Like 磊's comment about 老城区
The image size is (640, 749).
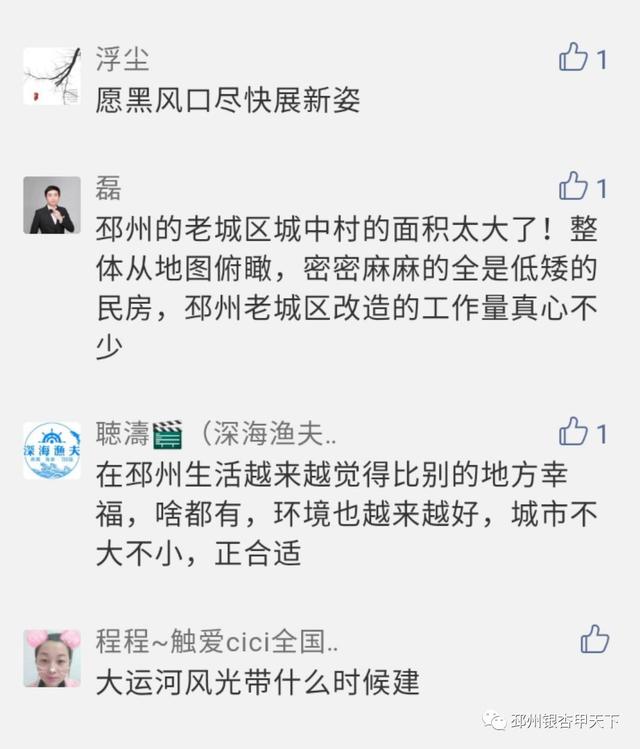pyautogui.click(x=574, y=186)
